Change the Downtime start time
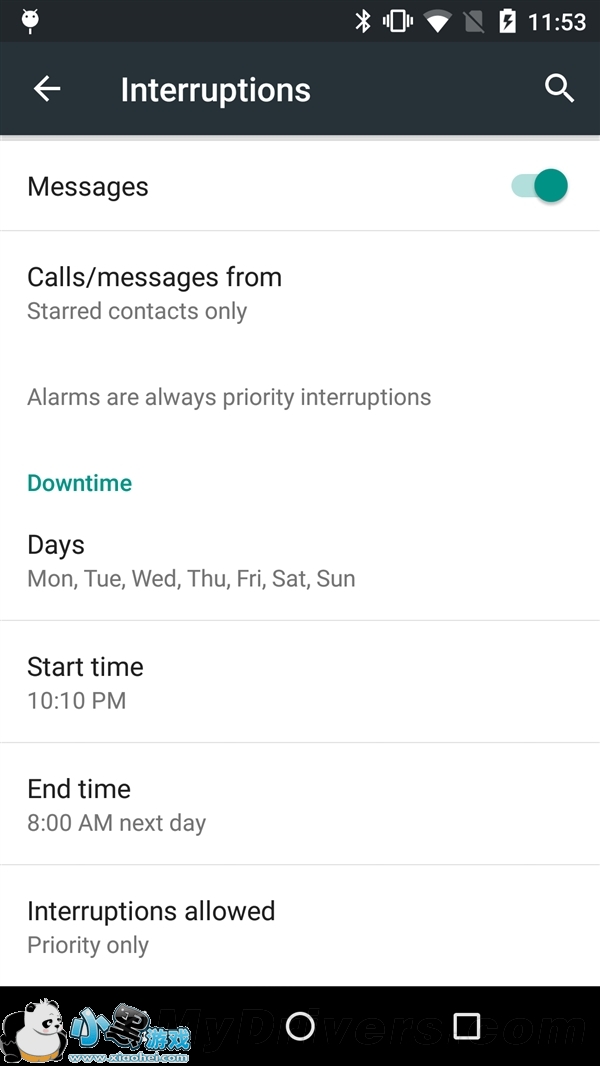 point(300,682)
